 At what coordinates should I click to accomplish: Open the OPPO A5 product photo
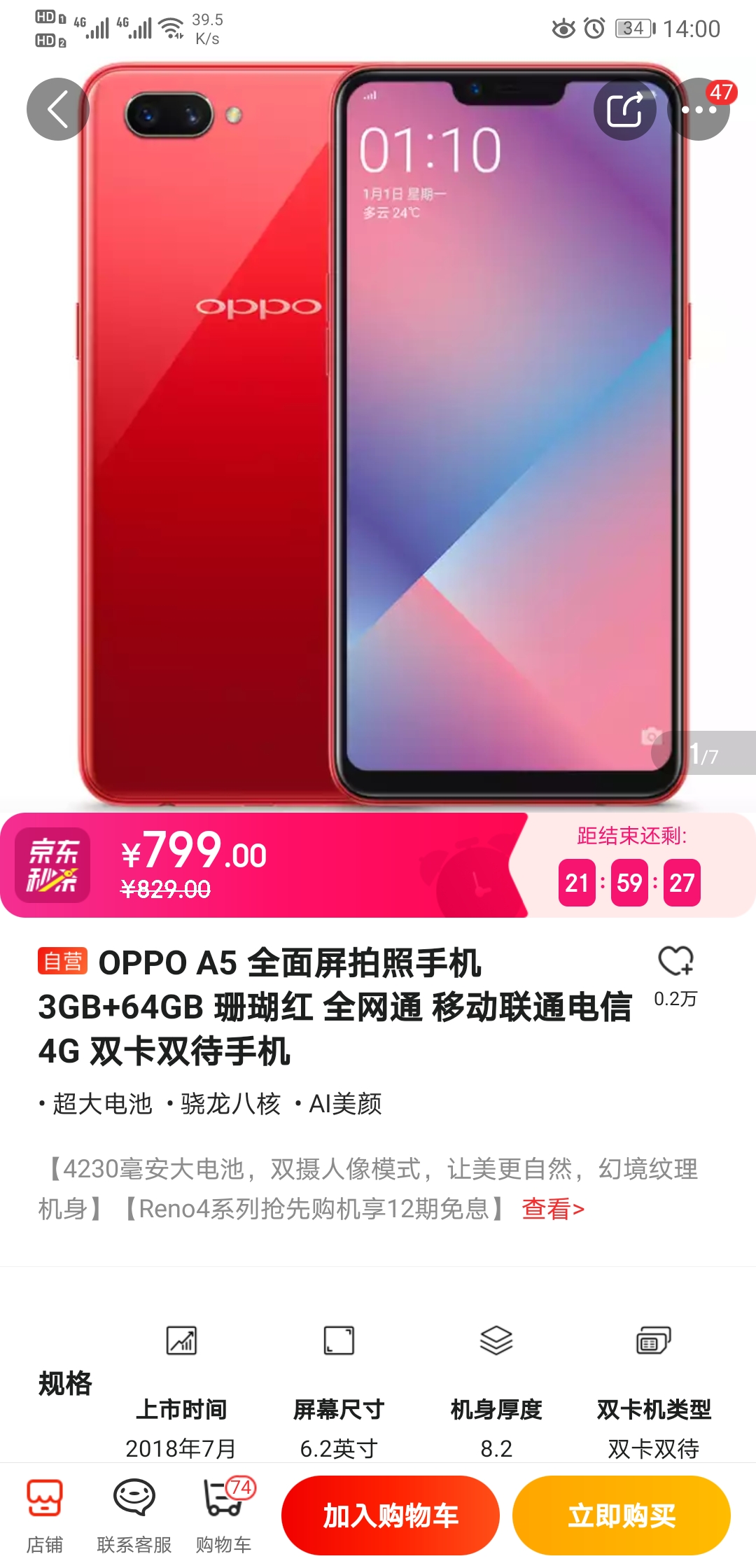tap(378, 434)
